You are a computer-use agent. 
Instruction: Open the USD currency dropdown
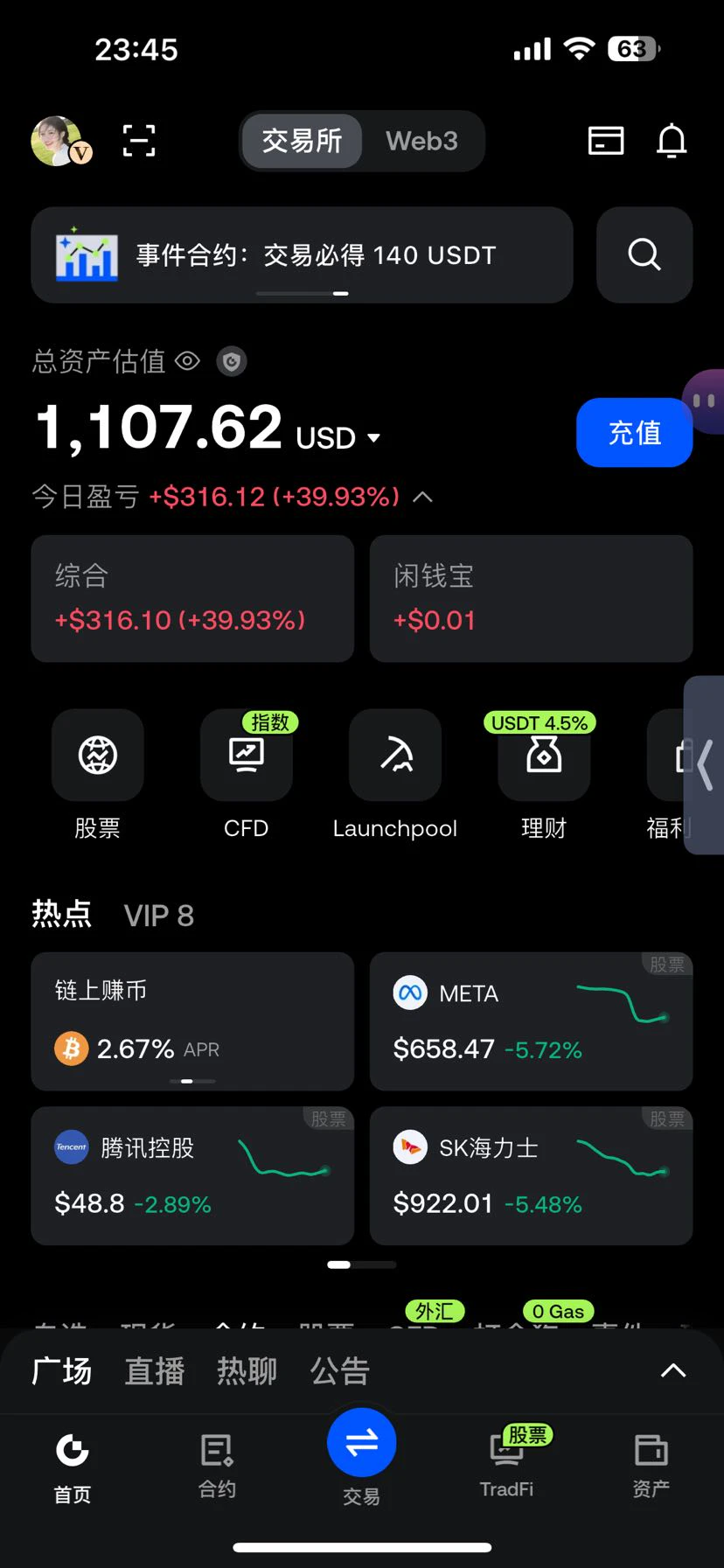[x=338, y=437]
